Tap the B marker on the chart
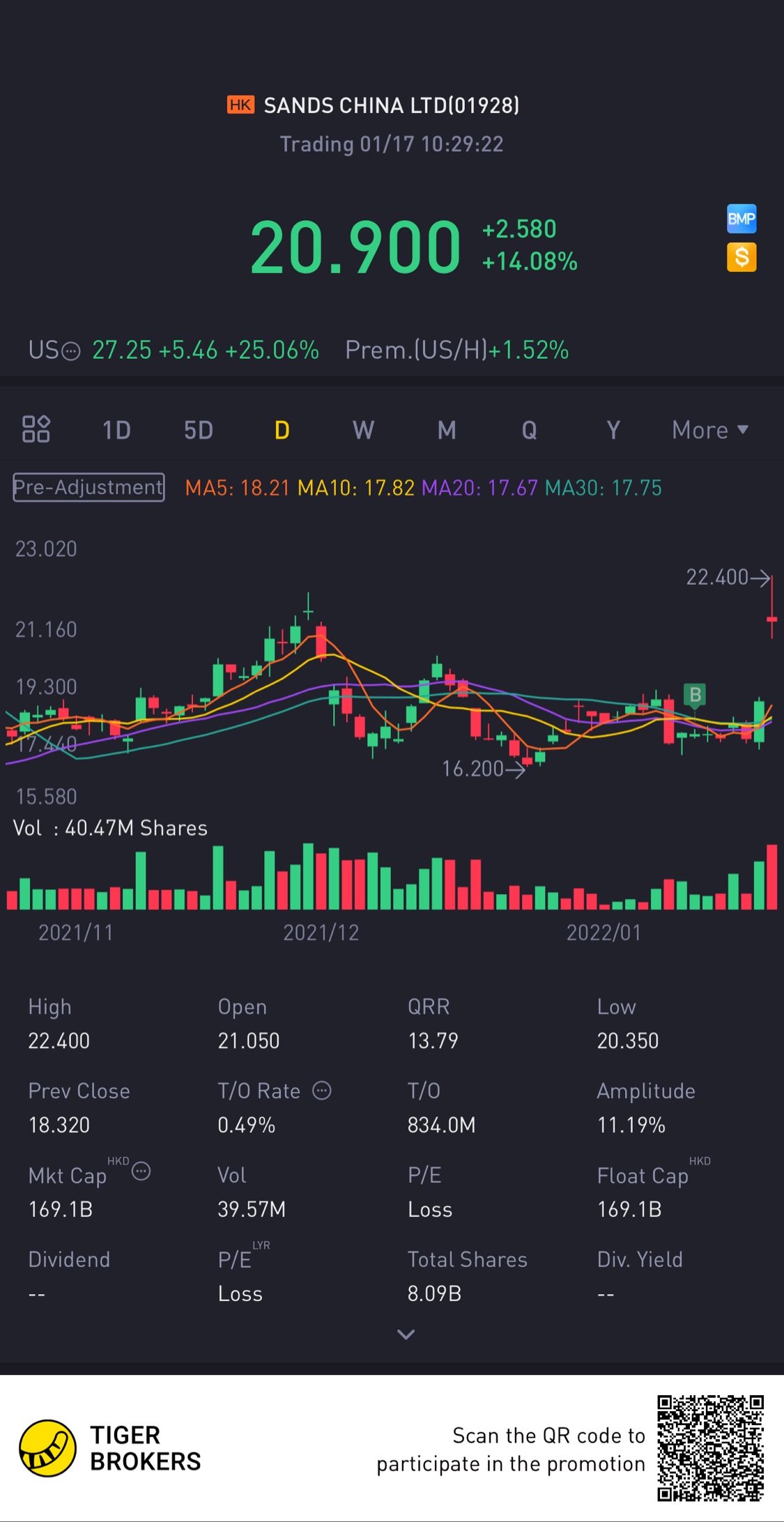Image resolution: width=784 pixels, height=1522 pixels. (695, 694)
